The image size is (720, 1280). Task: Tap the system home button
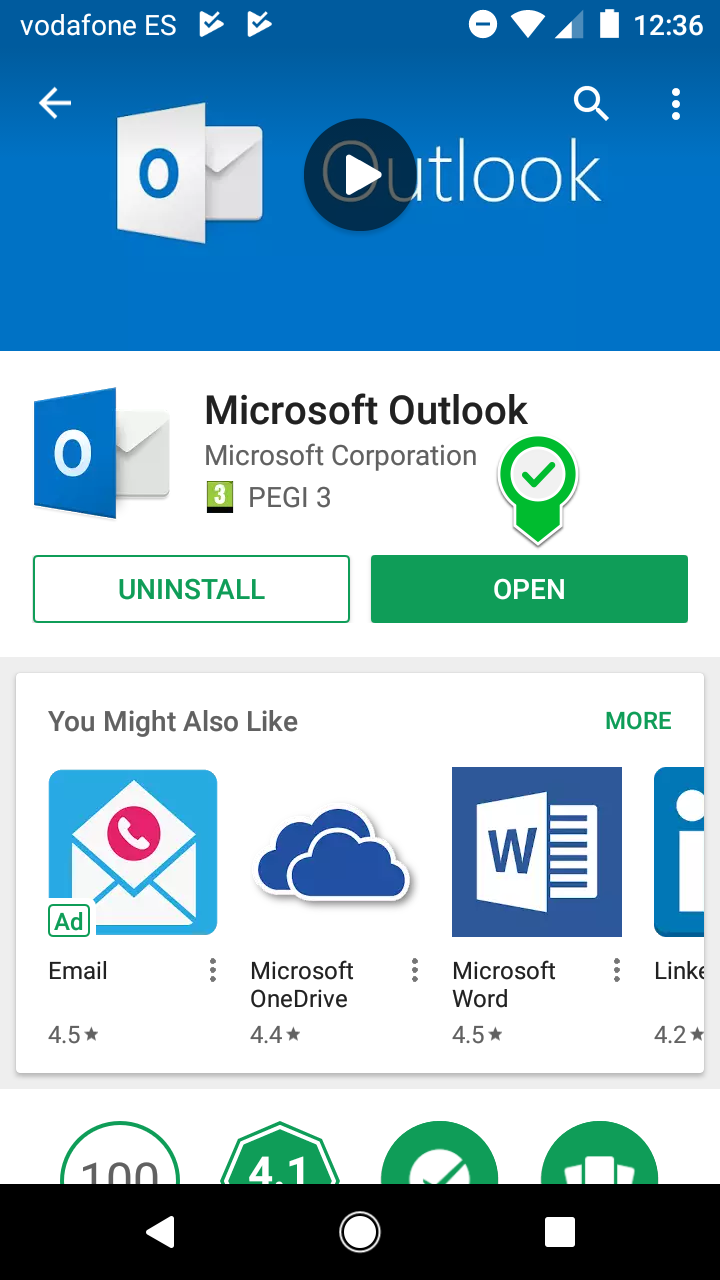[x=360, y=1232]
